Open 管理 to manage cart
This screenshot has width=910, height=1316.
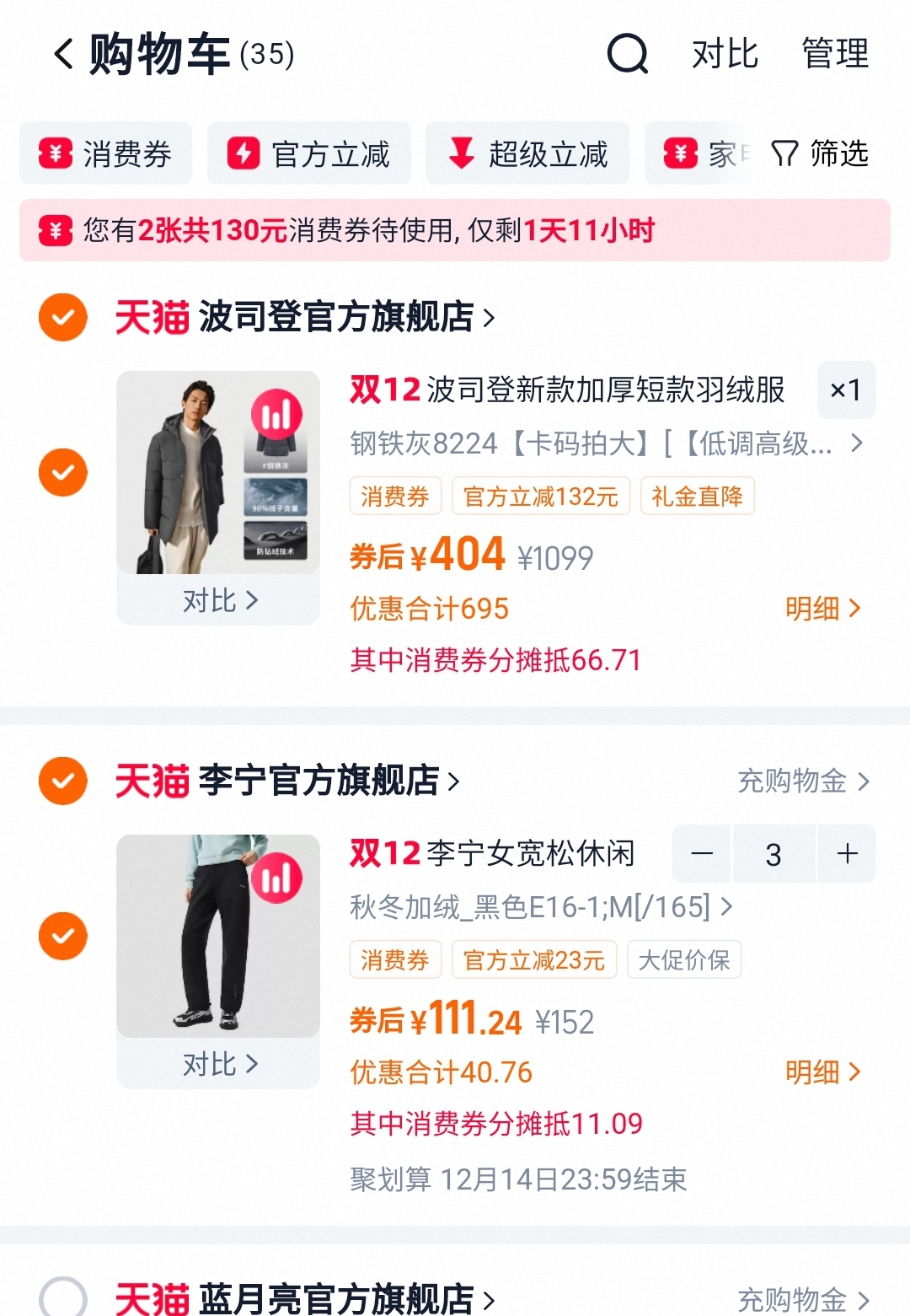click(x=834, y=55)
